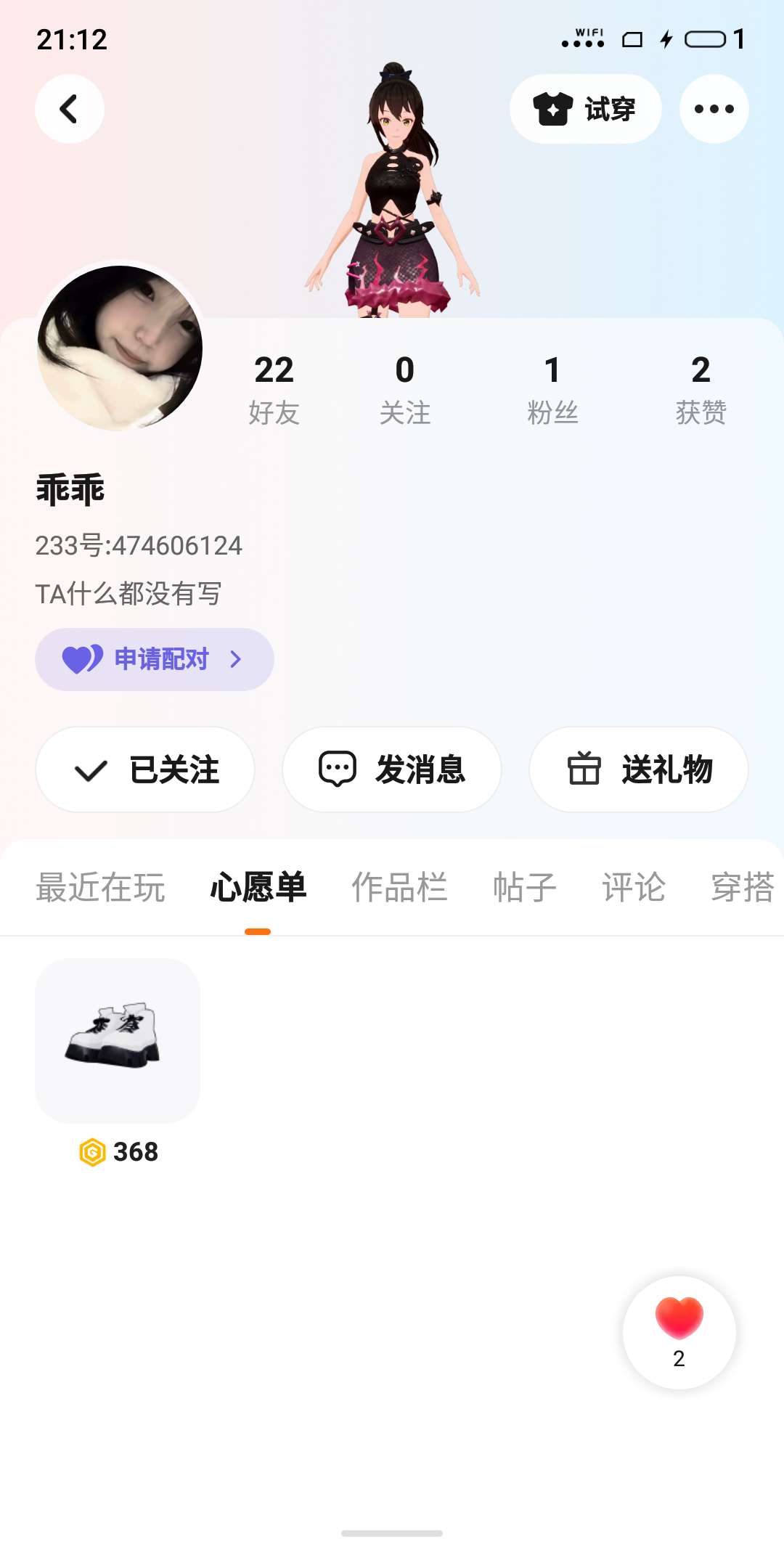Switch to the 穿搭 tab
784x1568 pixels.
tap(742, 887)
